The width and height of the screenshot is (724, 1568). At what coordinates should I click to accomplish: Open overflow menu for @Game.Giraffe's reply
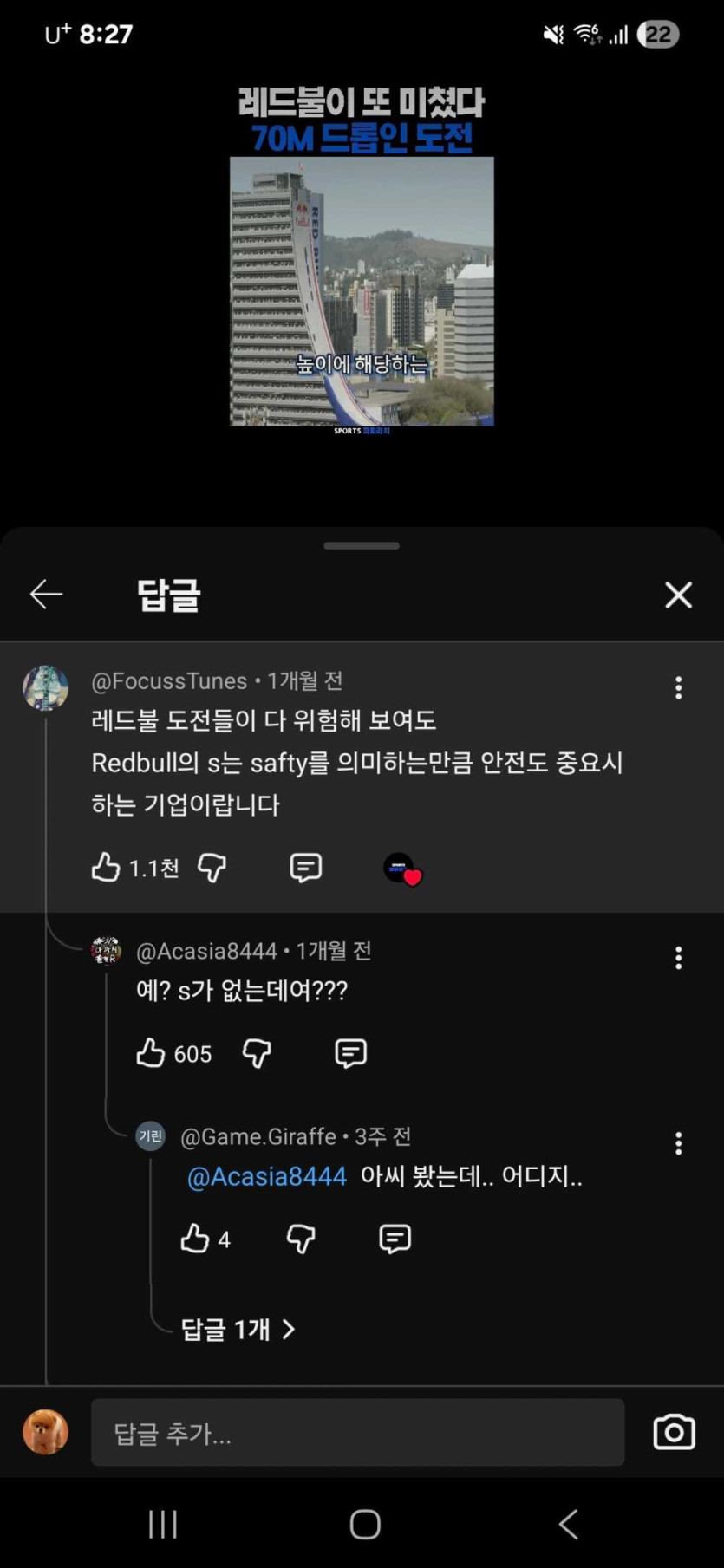pos(678,1143)
